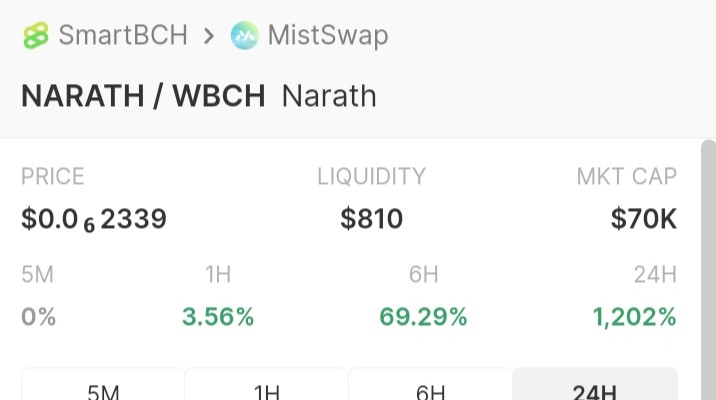The image size is (716, 400).
Task: Switch to the 1H tab
Action: [267, 385]
